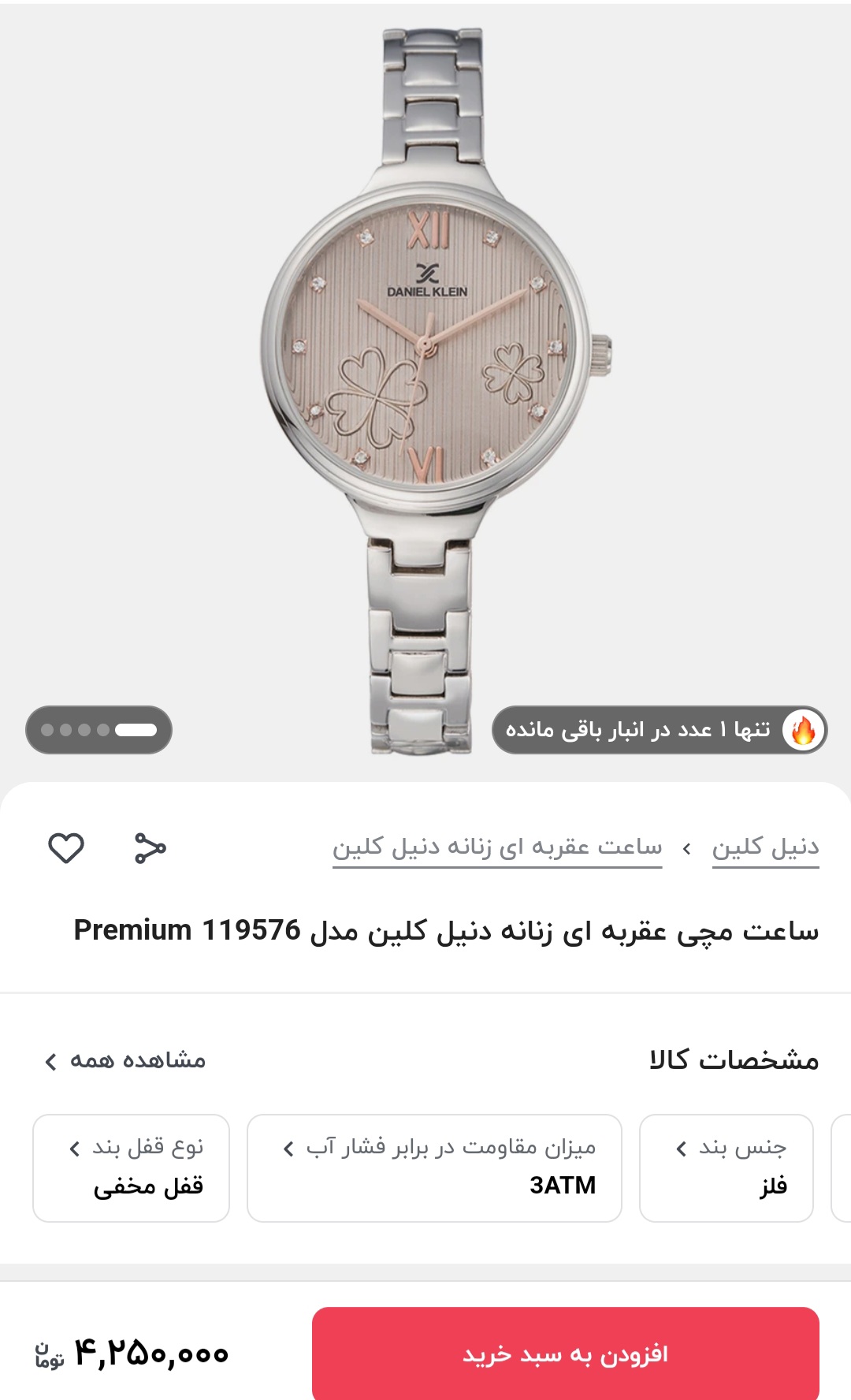Tap the product image page indicator
The height and width of the screenshot is (1400, 851).
tap(98, 730)
